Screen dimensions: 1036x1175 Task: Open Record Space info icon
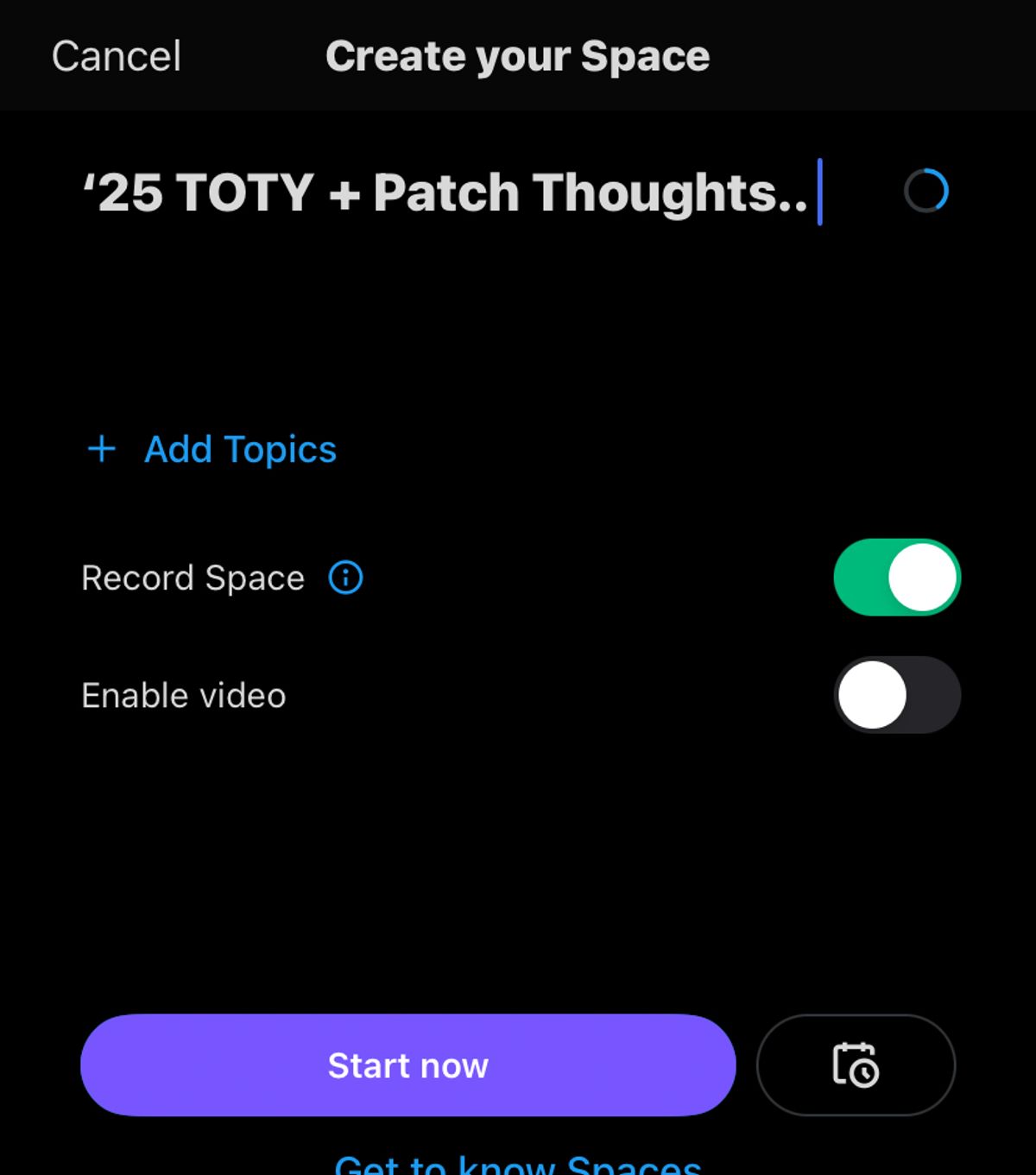coord(346,578)
